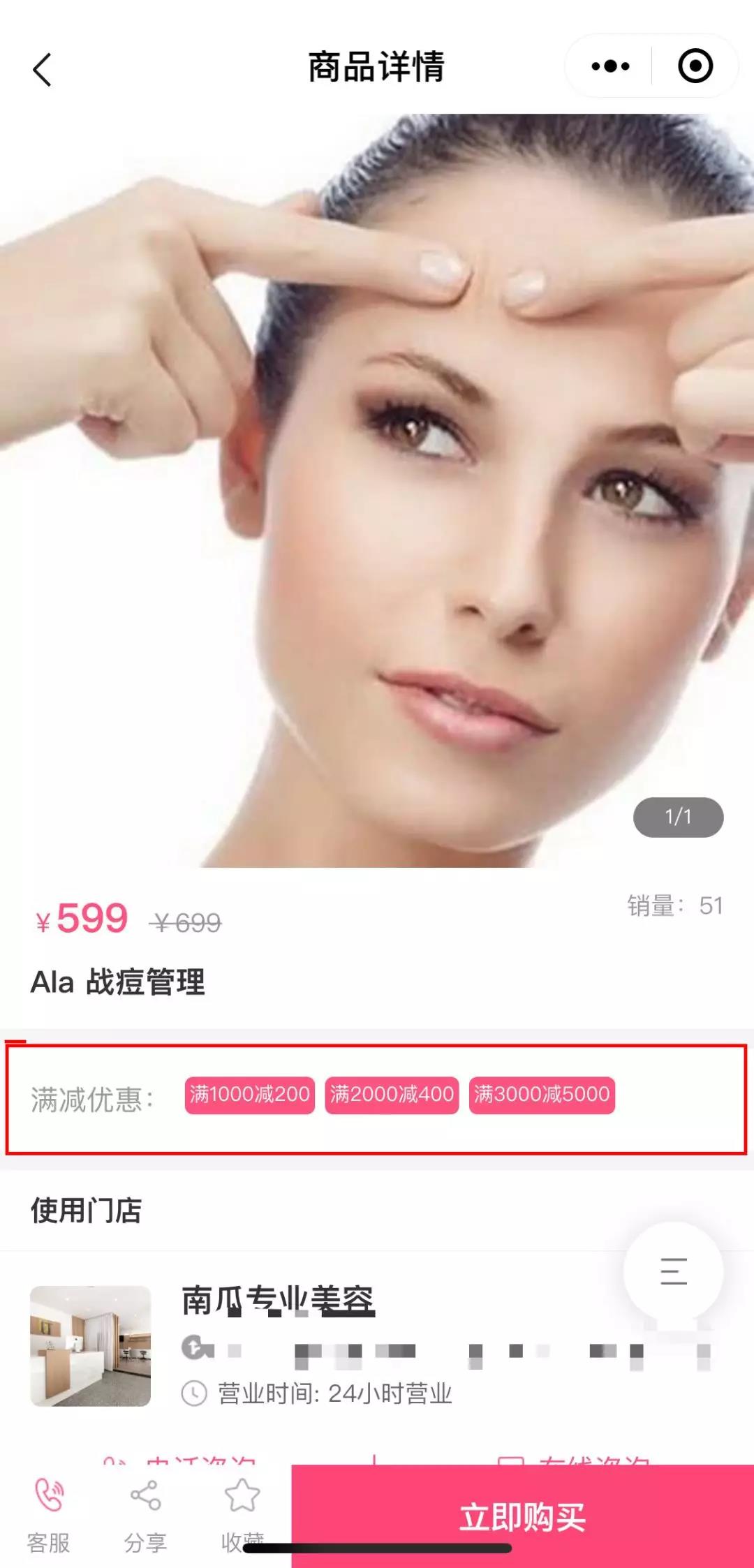This screenshot has height=1568, width=754.
Task: Go back from the product details page
Action: pyautogui.click(x=43, y=70)
